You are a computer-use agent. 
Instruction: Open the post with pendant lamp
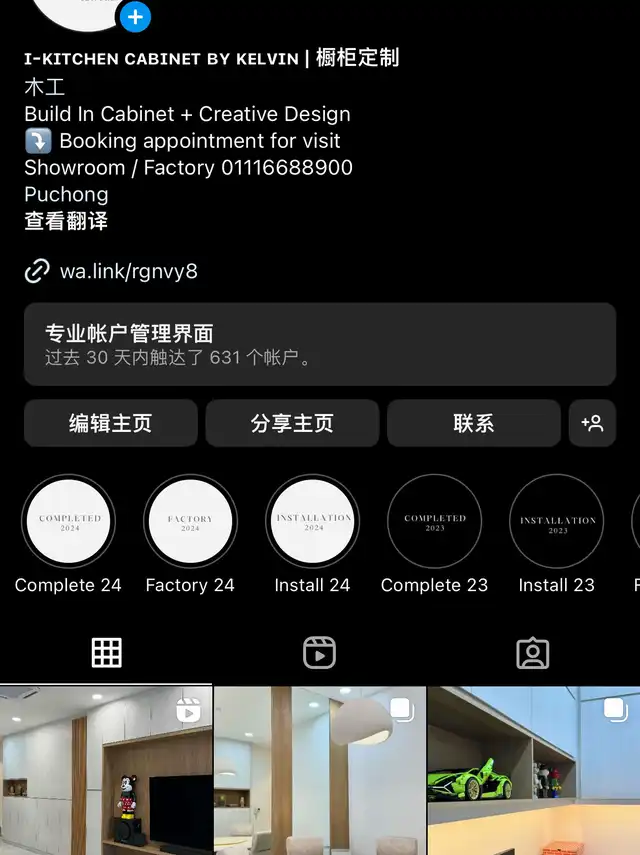click(x=320, y=770)
